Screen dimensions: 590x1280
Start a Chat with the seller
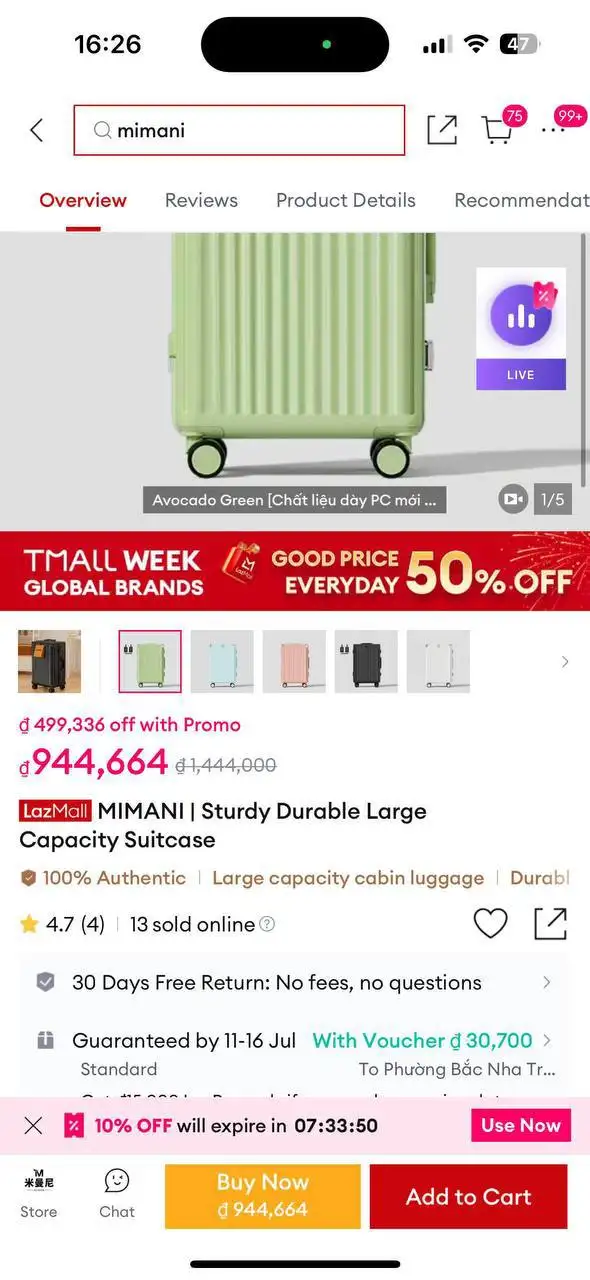click(x=117, y=1195)
